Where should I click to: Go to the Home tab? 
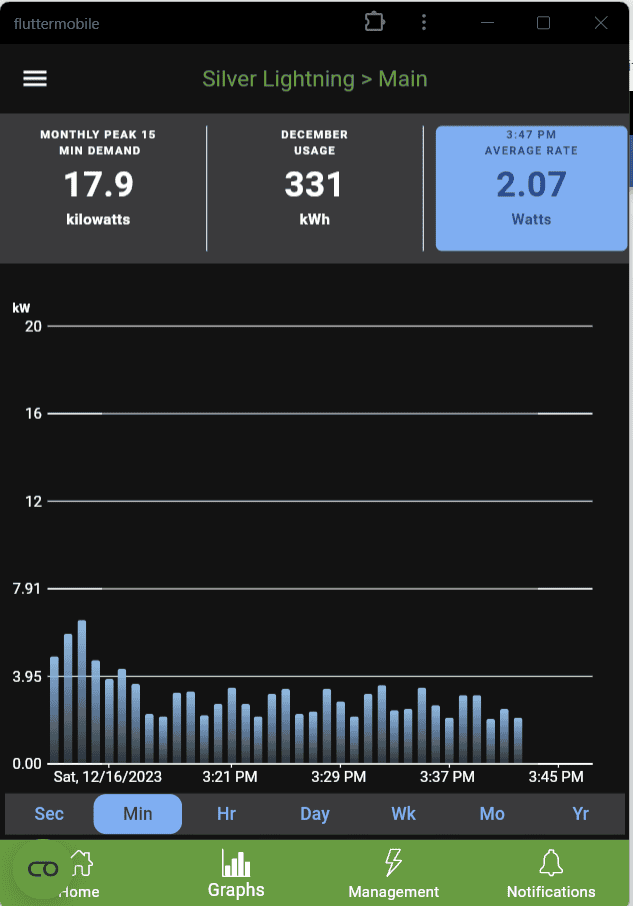pyautogui.click(x=80, y=873)
